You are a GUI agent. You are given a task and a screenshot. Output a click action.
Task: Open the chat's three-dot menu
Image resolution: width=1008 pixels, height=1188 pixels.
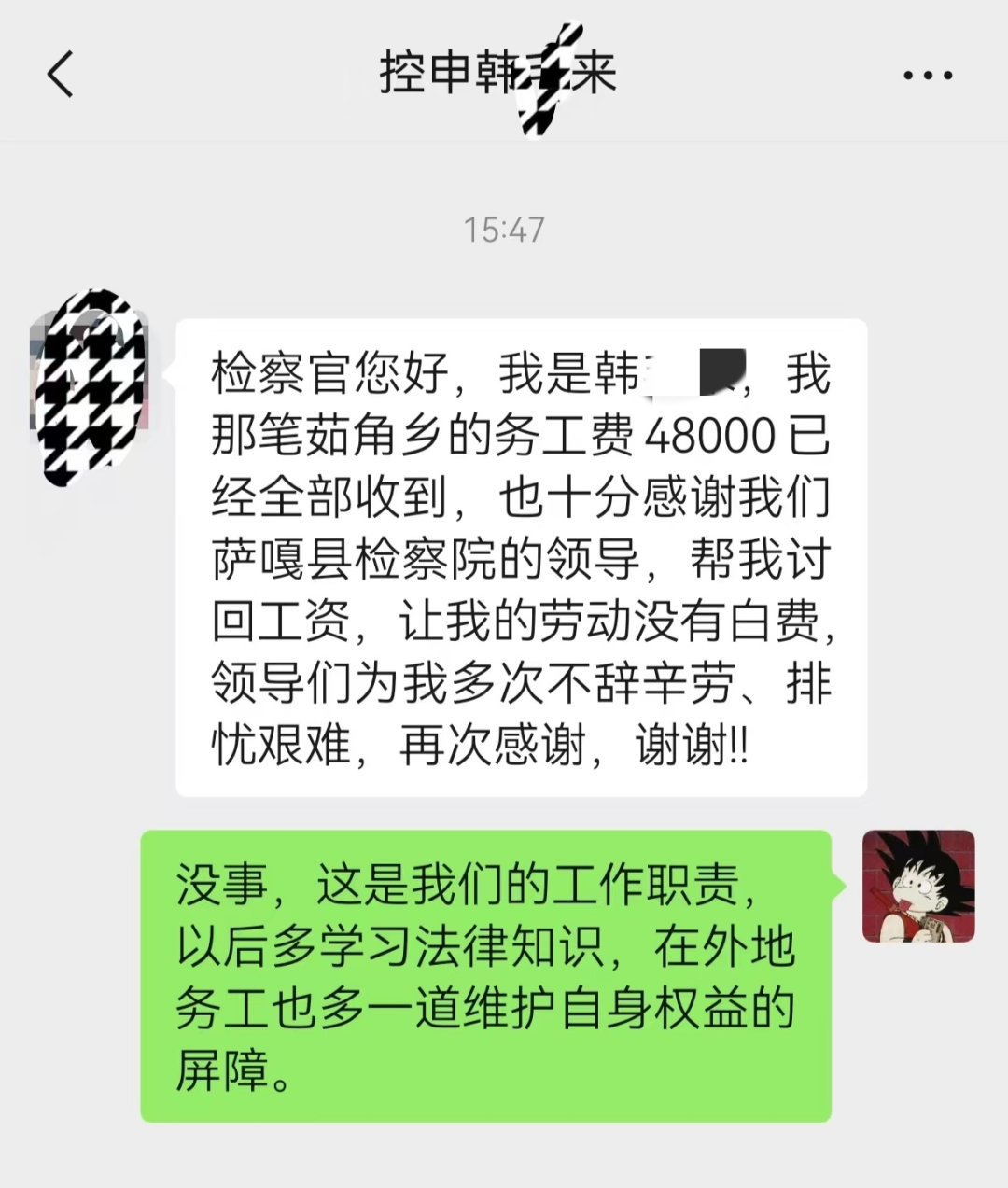(x=928, y=76)
